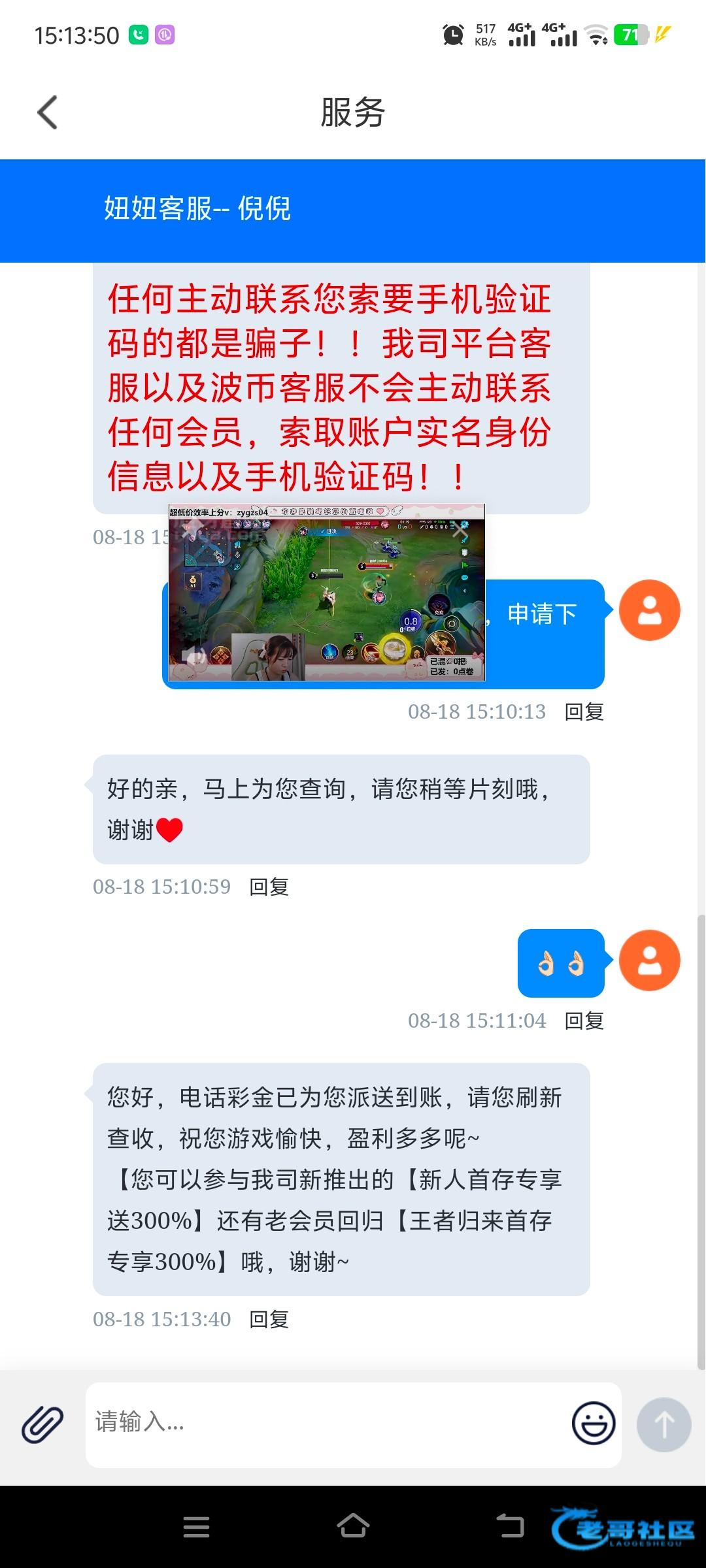Send the message with the arrow button

click(x=664, y=1424)
